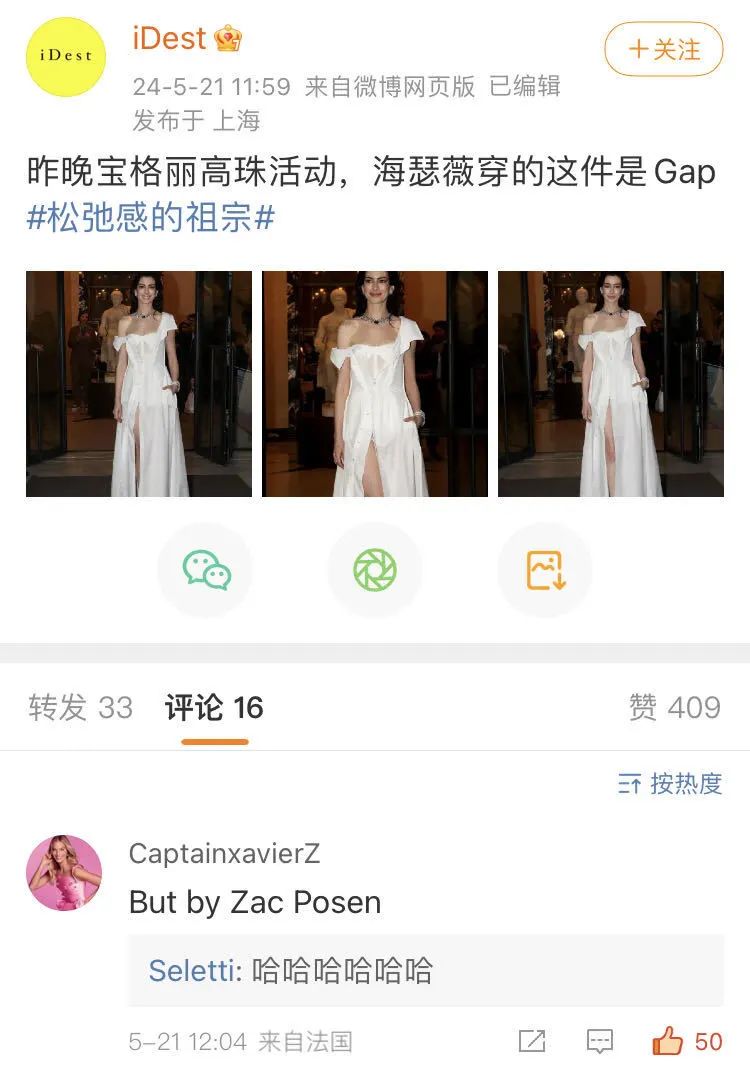Open CaptainxavierZ's profile avatar

64,873
